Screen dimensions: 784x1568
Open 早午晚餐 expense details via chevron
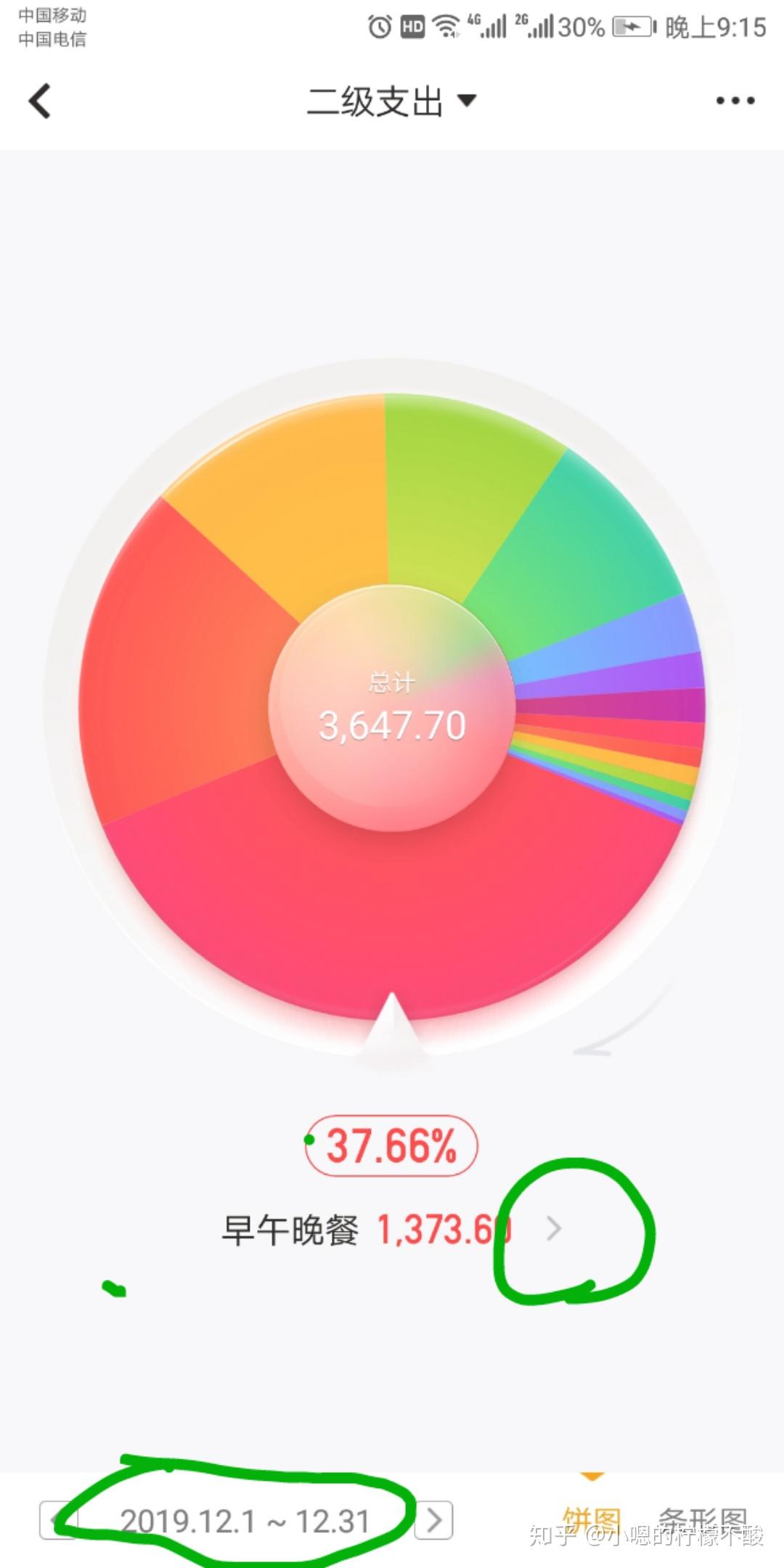pyautogui.click(x=553, y=1228)
